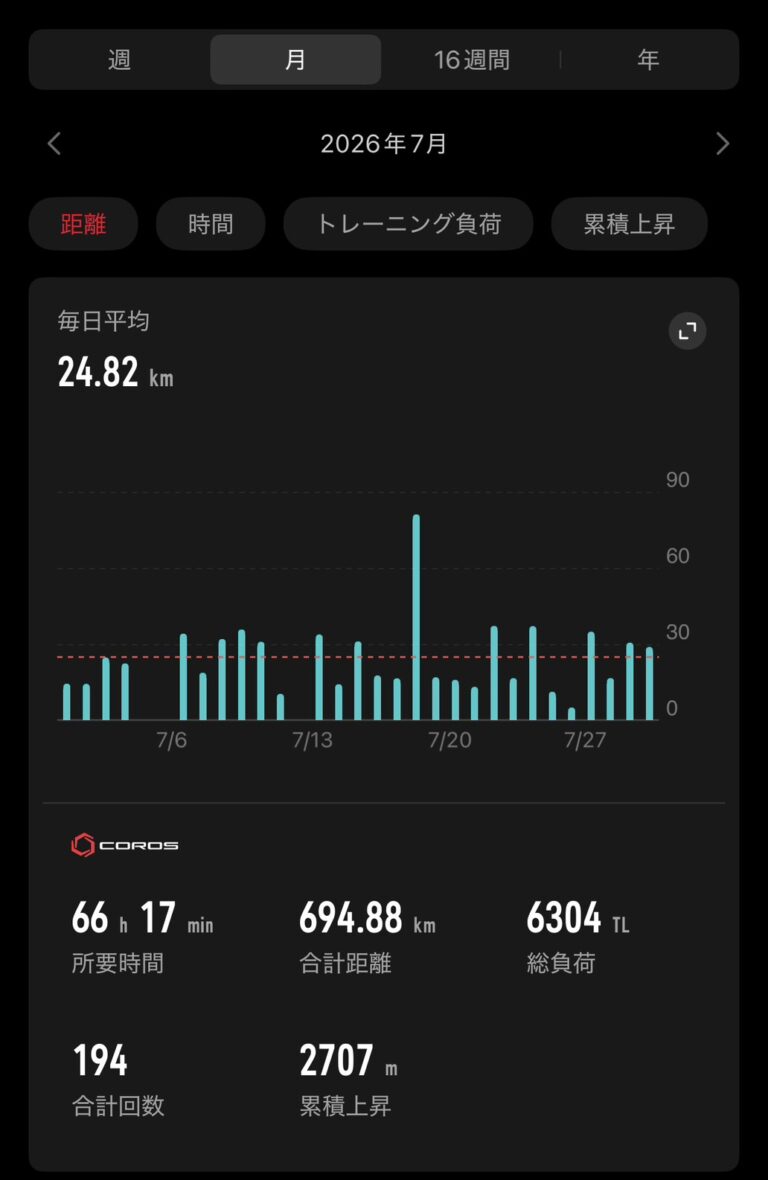Show the 時間 metric chart
This screenshot has width=768, height=1180.
click(x=211, y=224)
